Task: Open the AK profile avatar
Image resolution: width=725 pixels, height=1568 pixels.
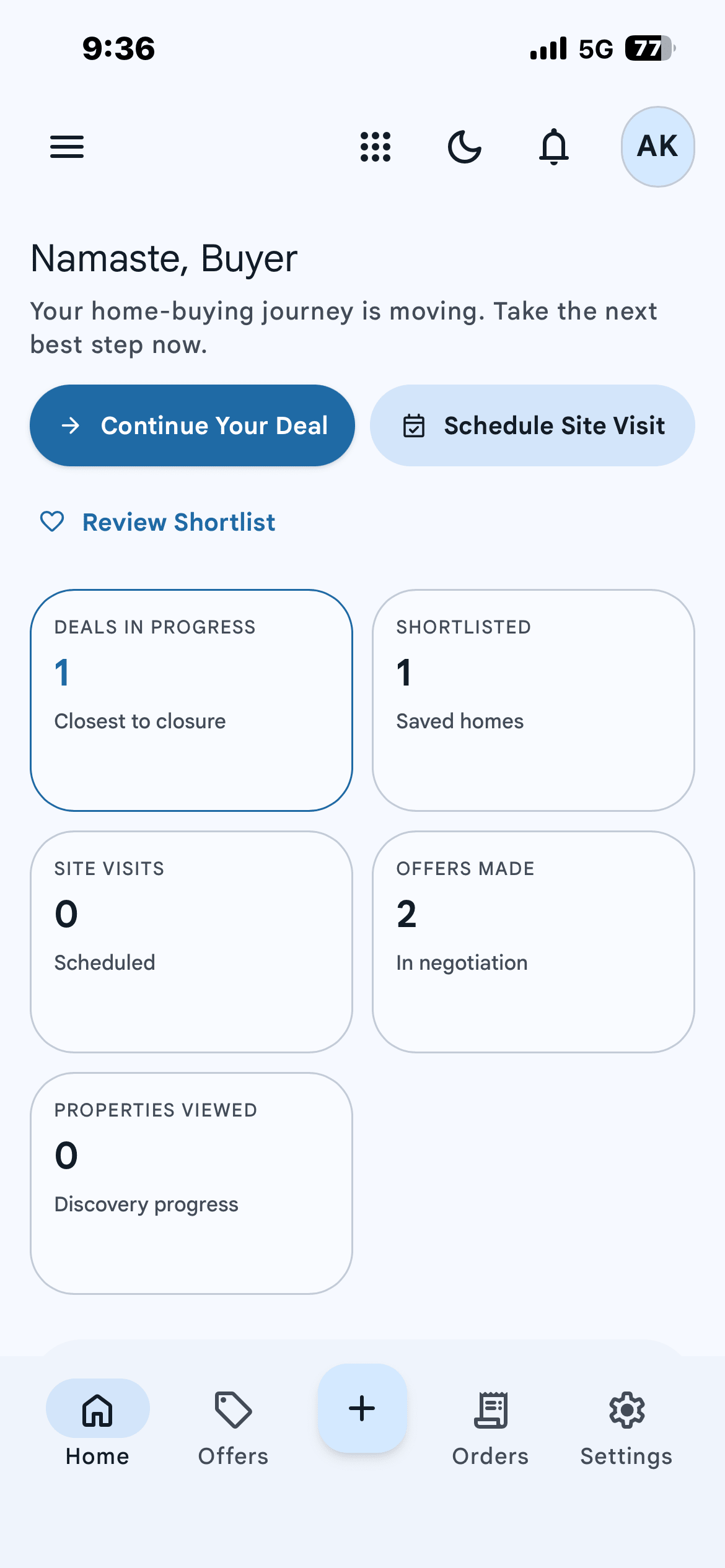Action: point(657,147)
